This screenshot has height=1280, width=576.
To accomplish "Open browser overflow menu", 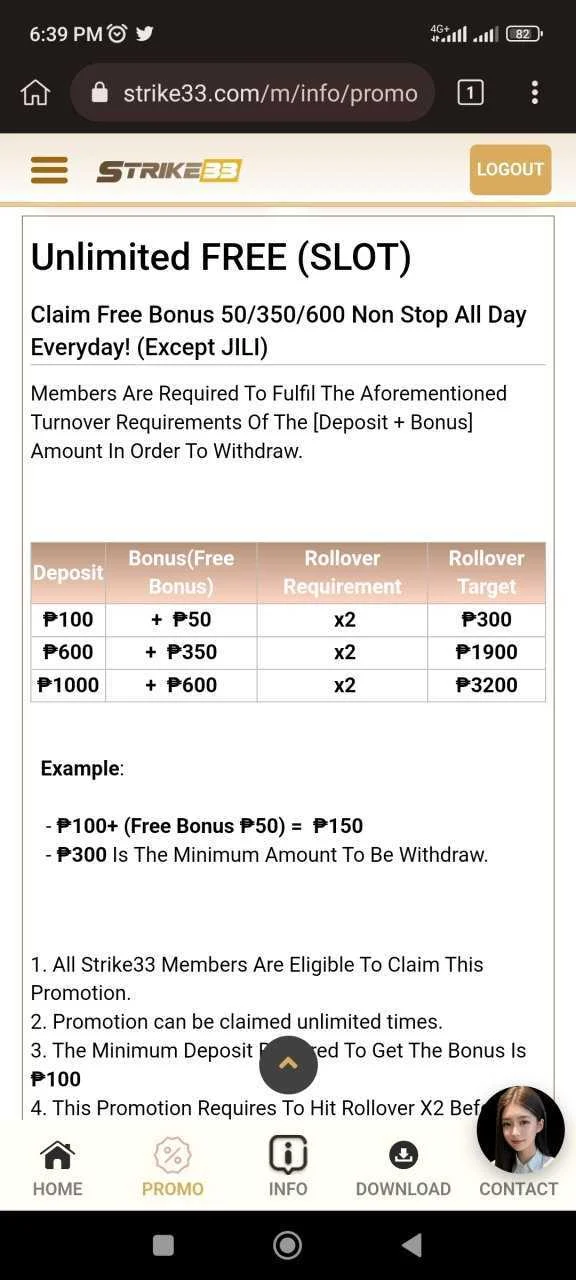I will coord(535,93).
